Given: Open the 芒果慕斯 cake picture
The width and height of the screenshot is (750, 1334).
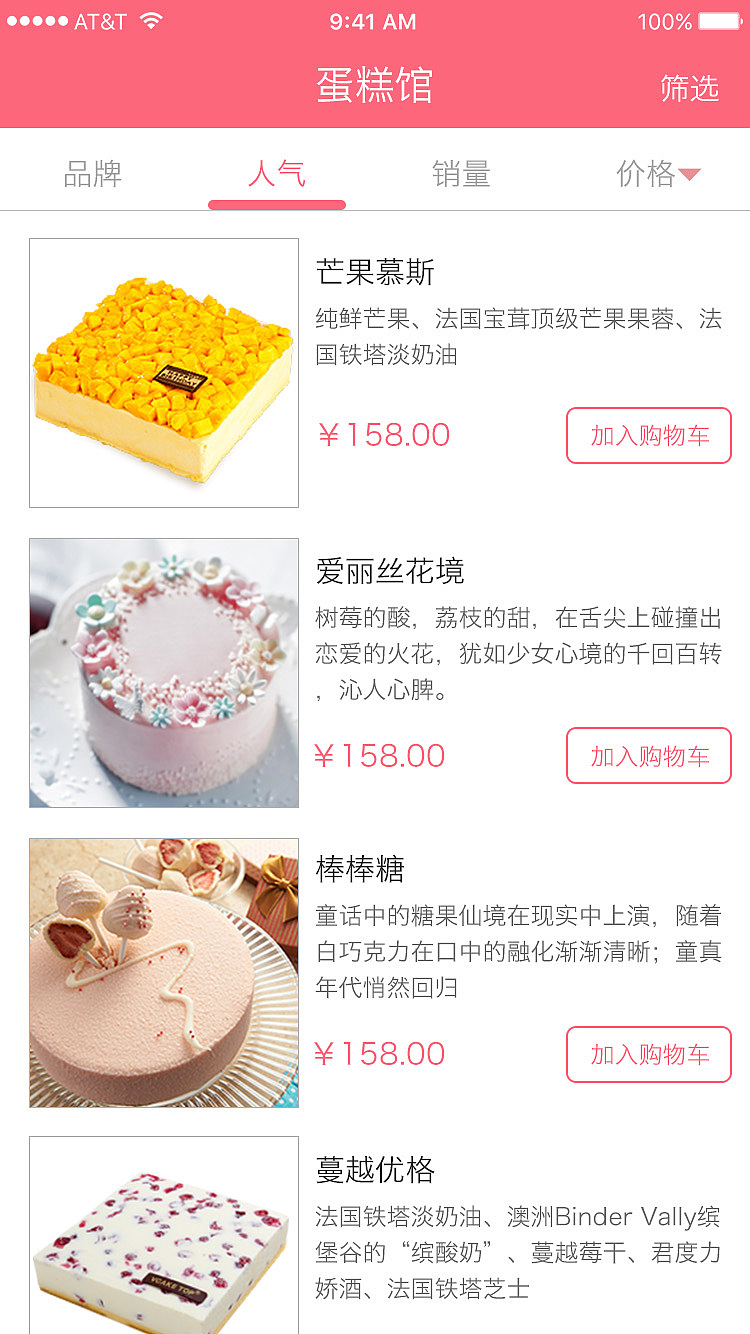Looking at the screenshot, I should (x=164, y=373).
